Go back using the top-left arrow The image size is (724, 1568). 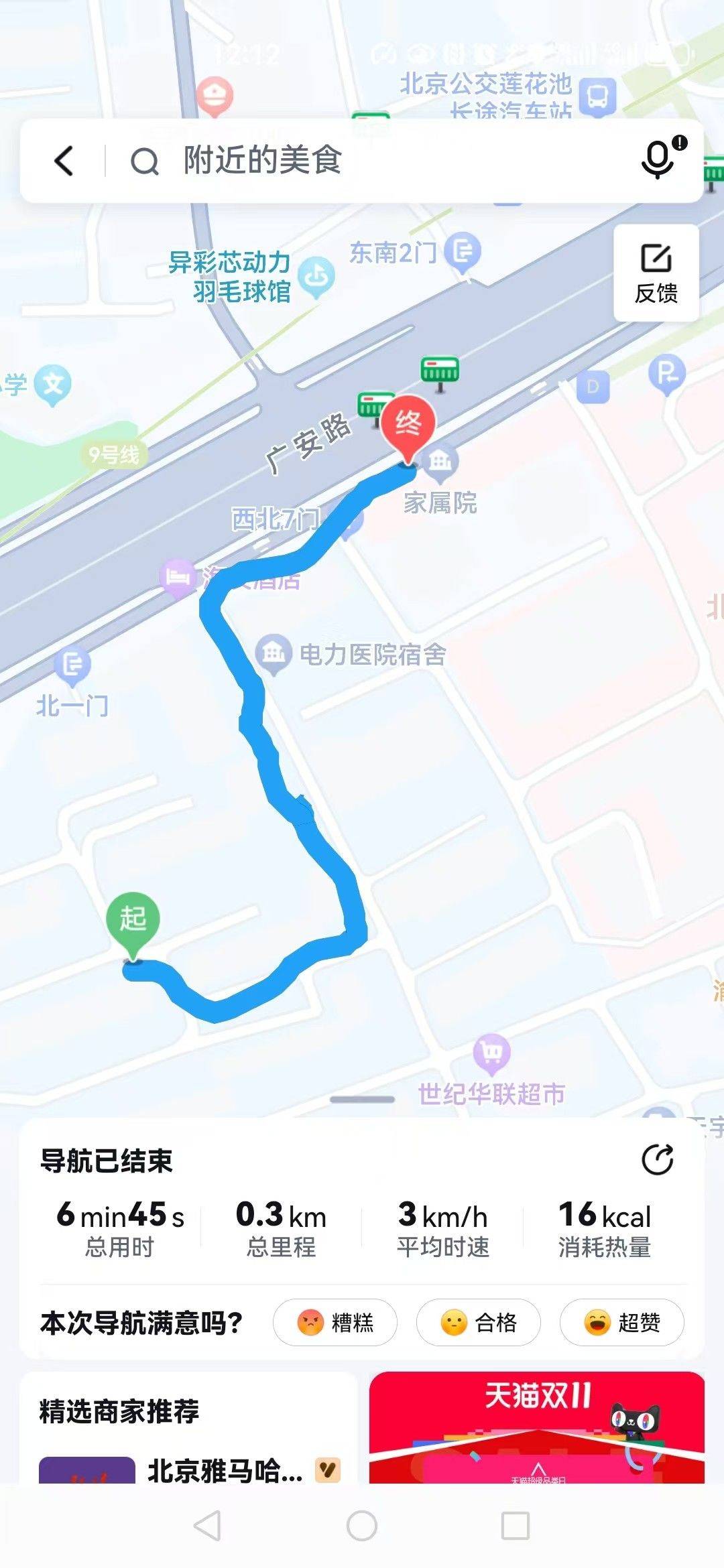point(64,161)
